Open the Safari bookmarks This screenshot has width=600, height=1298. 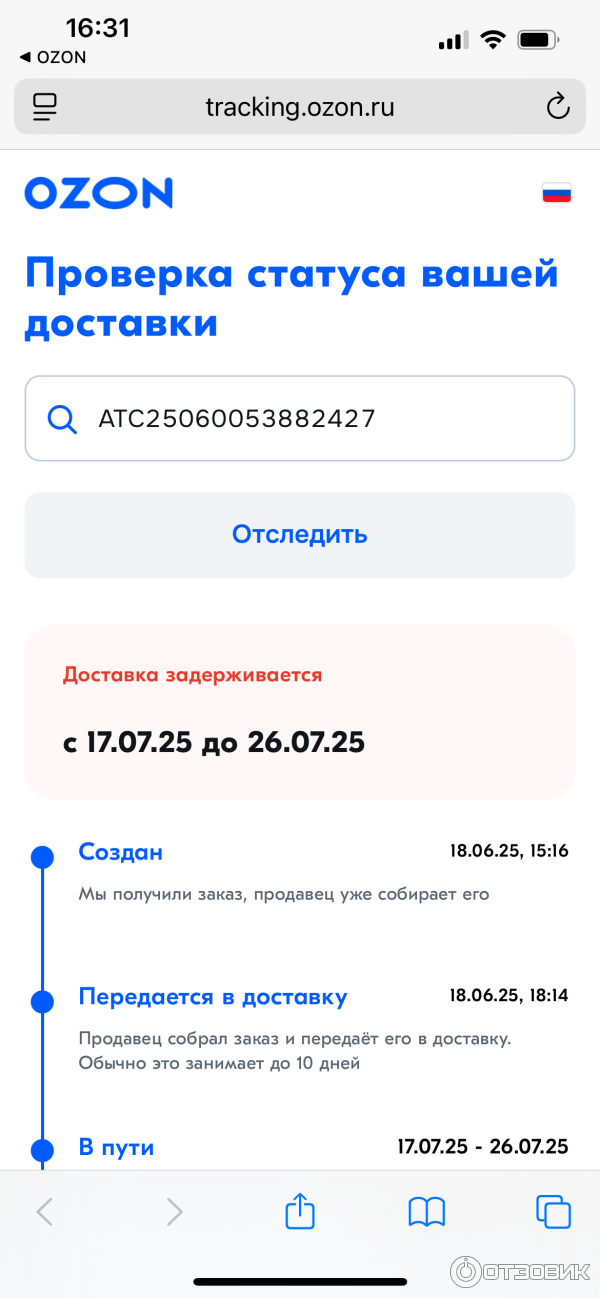(x=427, y=1212)
